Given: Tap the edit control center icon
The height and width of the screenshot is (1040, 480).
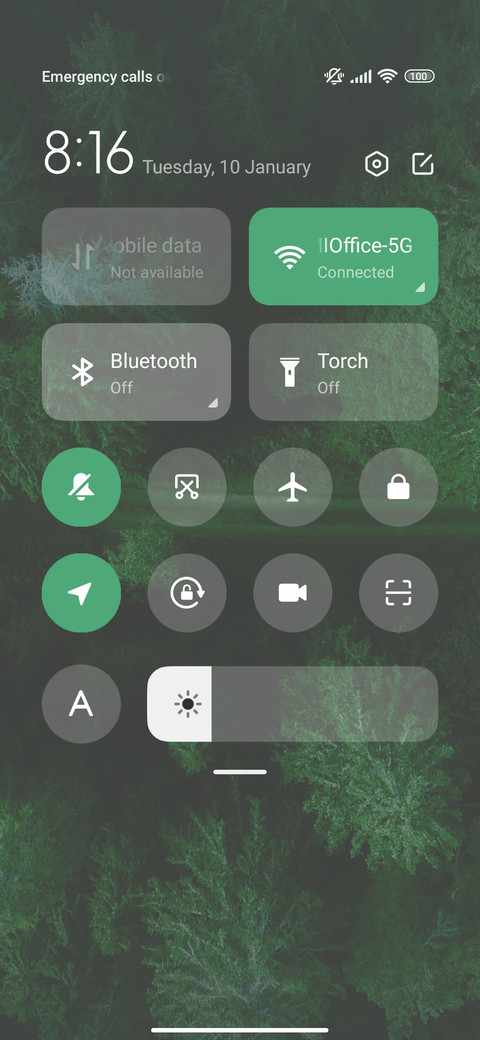Looking at the screenshot, I should (x=423, y=164).
